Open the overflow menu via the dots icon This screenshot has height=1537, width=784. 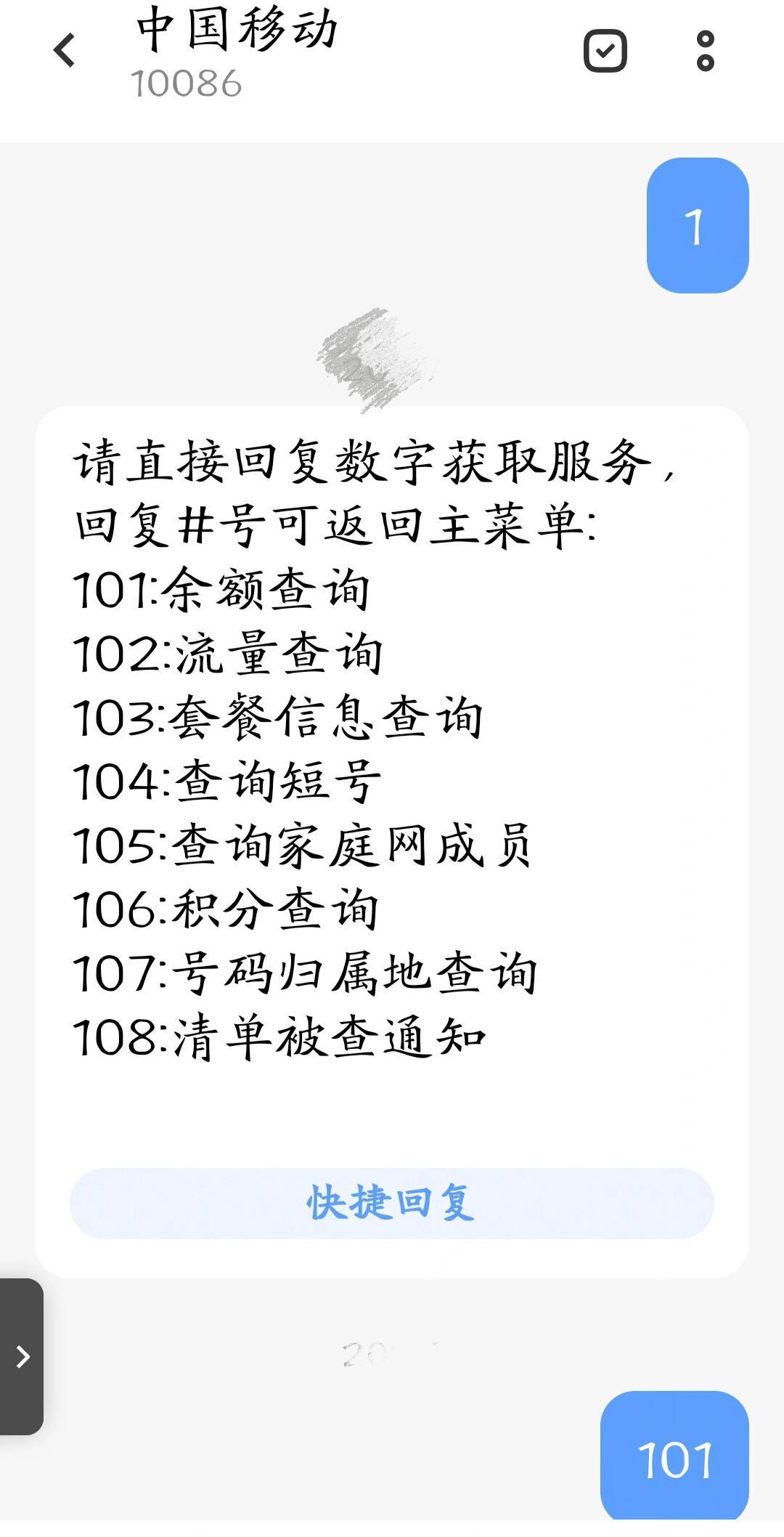point(704,51)
